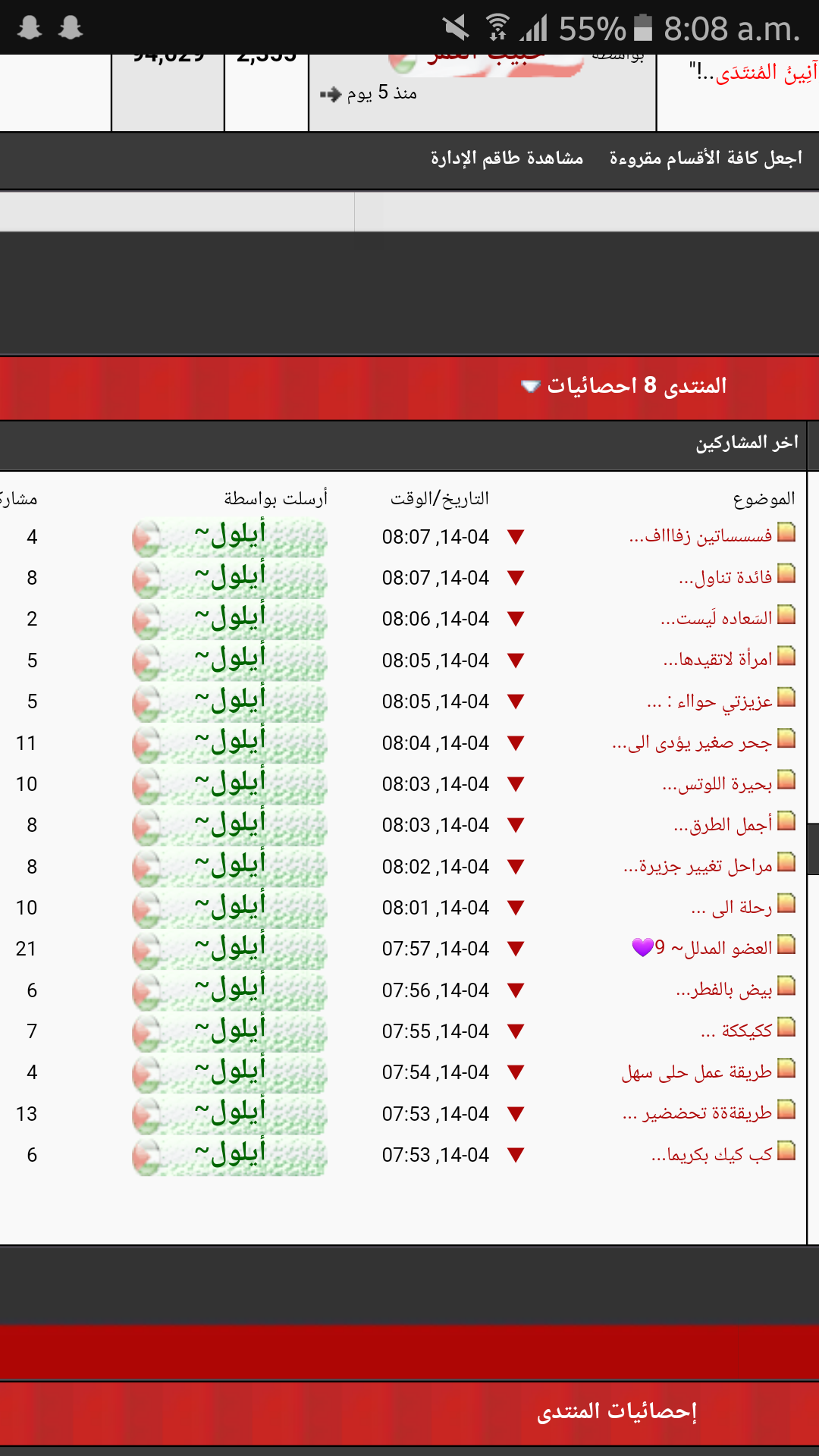Viewport: 819px width, 1456px height.
Task: Open topic 'امرأة لاتقيدها...'
Action: coord(718,660)
